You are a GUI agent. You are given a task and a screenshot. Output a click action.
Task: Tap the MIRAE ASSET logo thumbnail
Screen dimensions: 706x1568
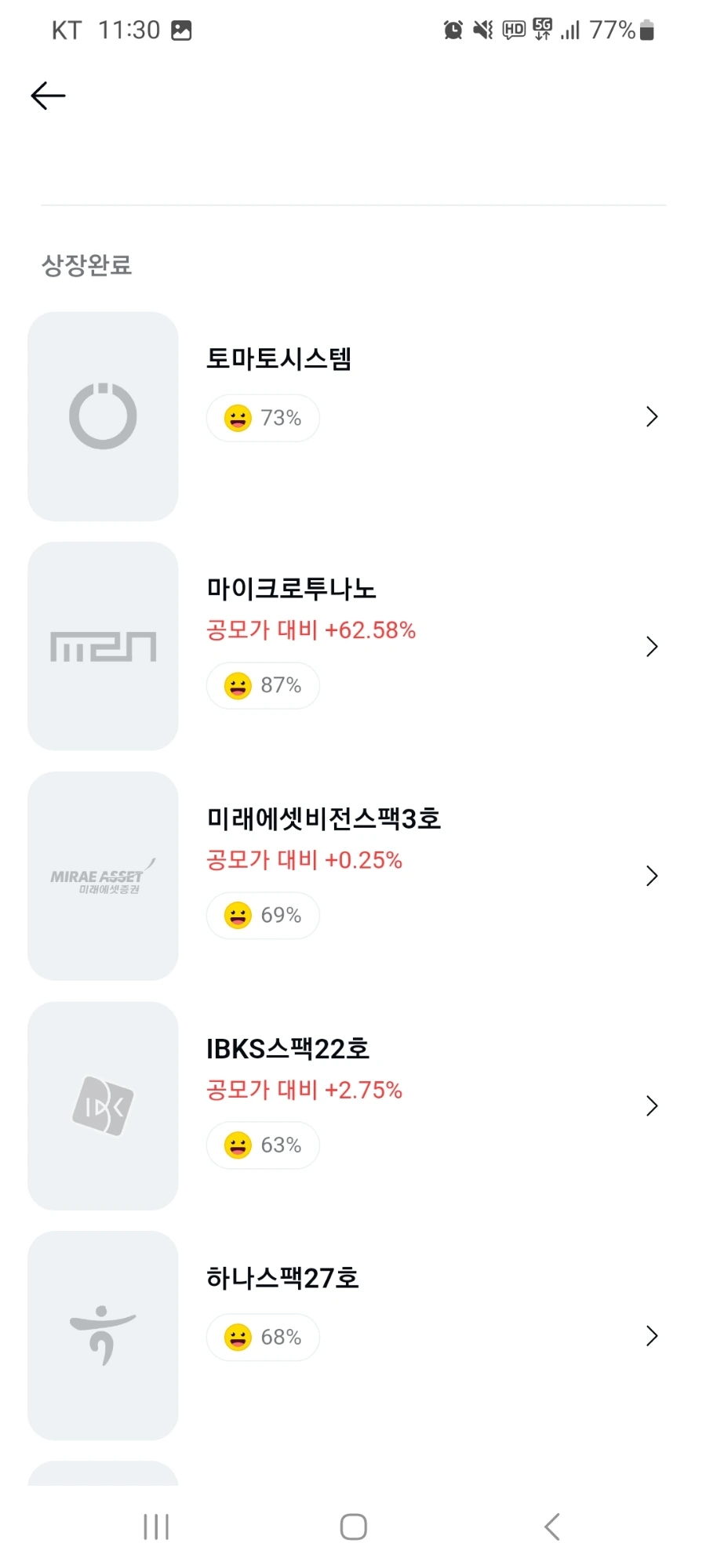pos(103,875)
